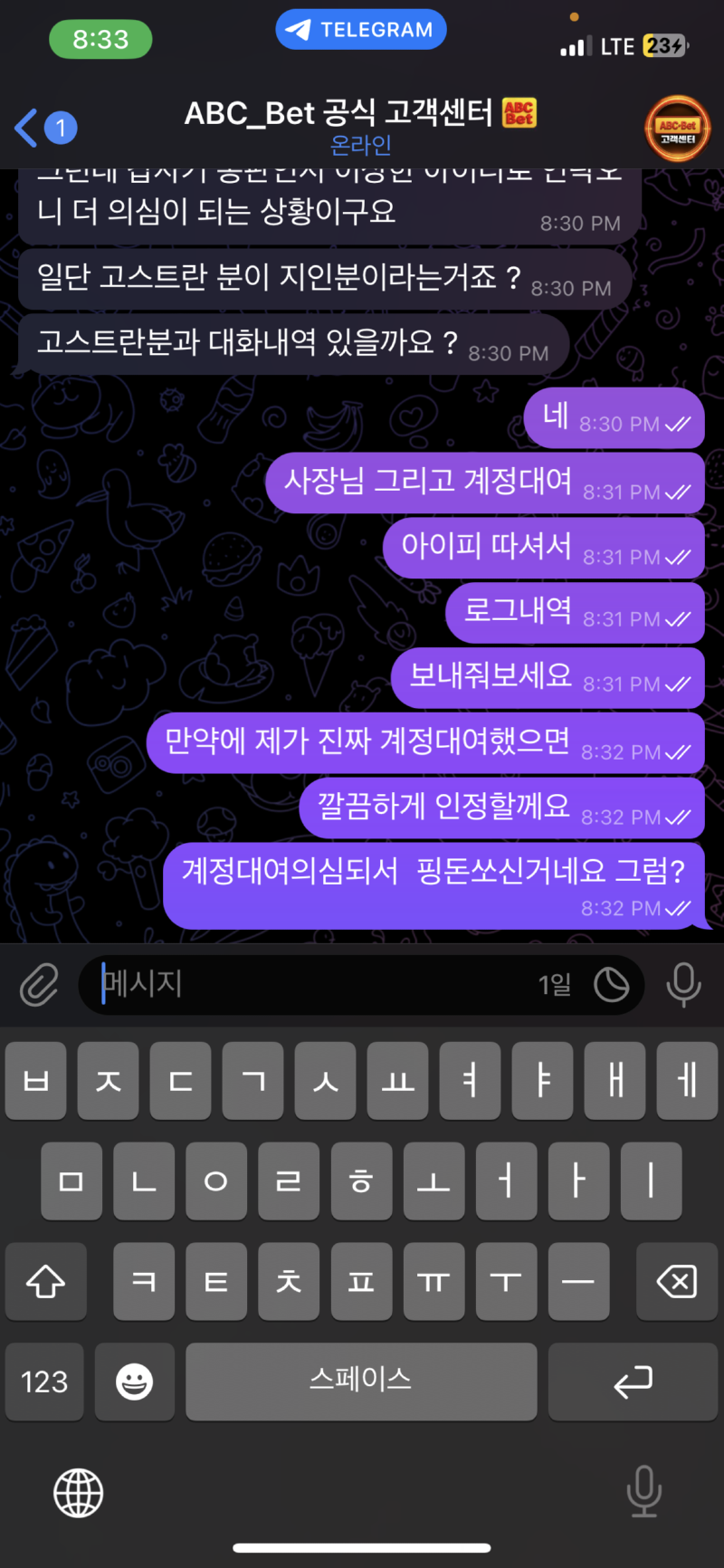Start dictation from keyboard microphone
This screenshot has width=724, height=1568.
[x=643, y=1491]
